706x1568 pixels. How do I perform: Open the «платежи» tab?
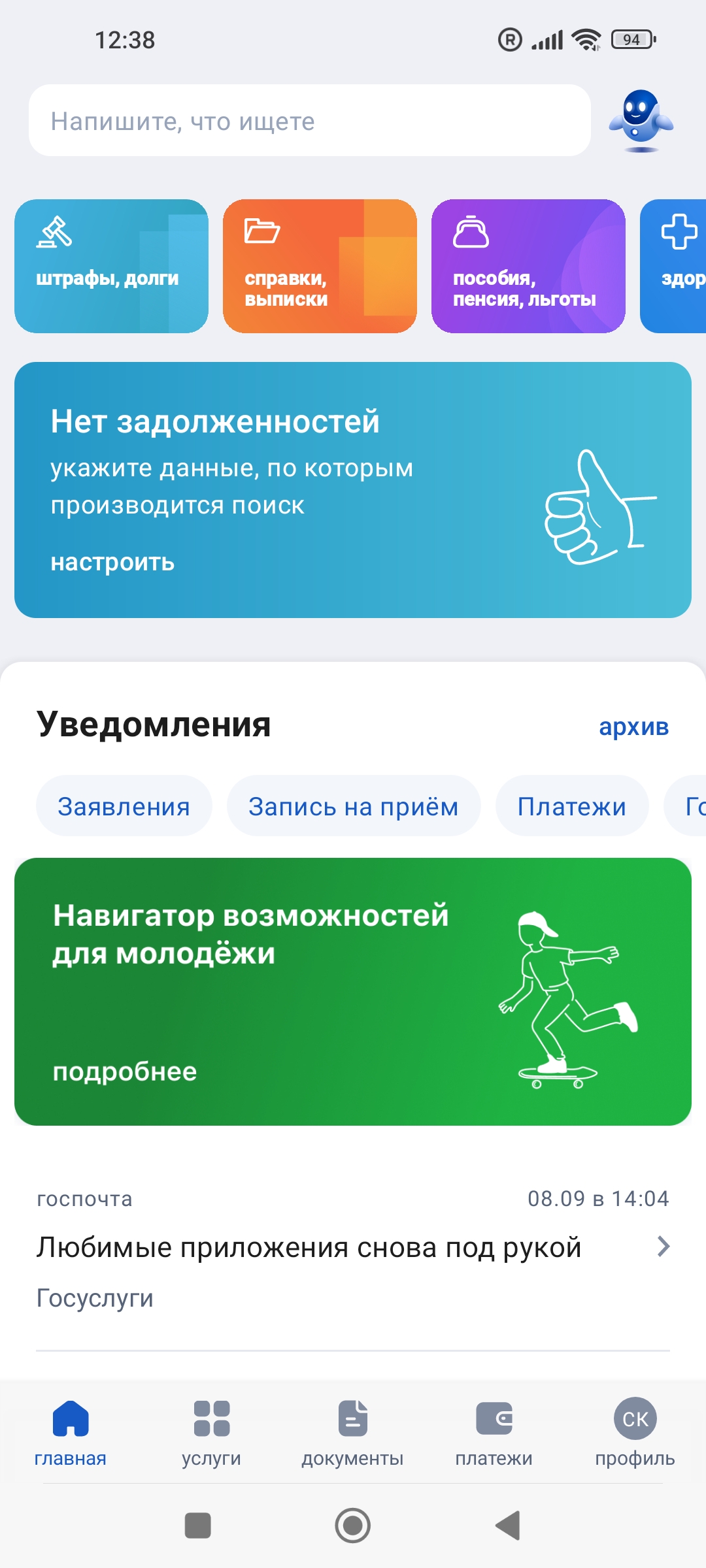tap(494, 1431)
